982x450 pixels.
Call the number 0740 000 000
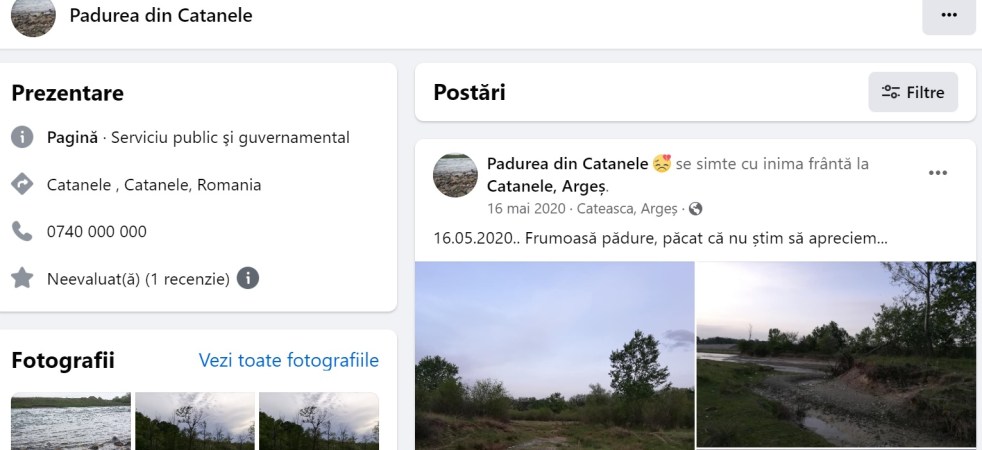click(x=97, y=231)
